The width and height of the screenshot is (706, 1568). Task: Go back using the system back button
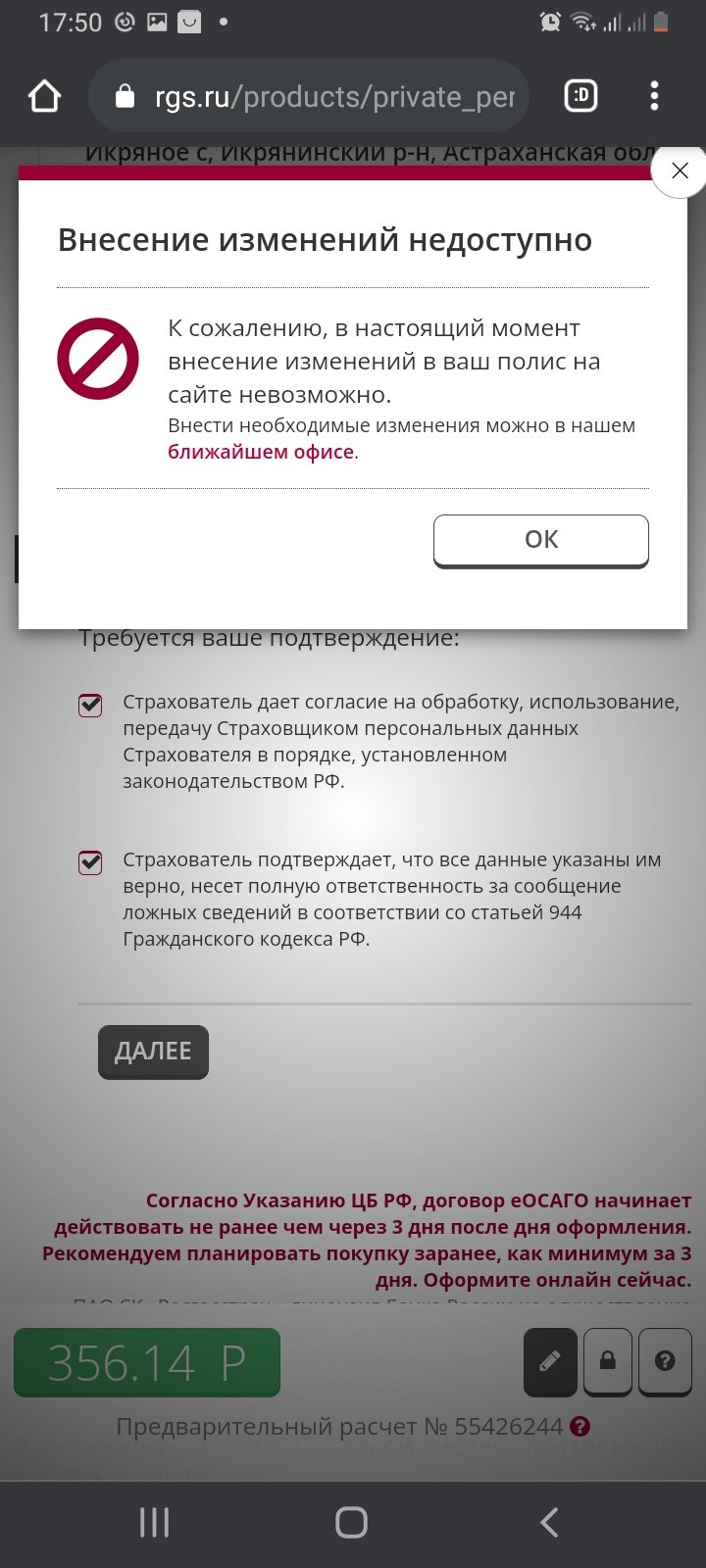549,1522
